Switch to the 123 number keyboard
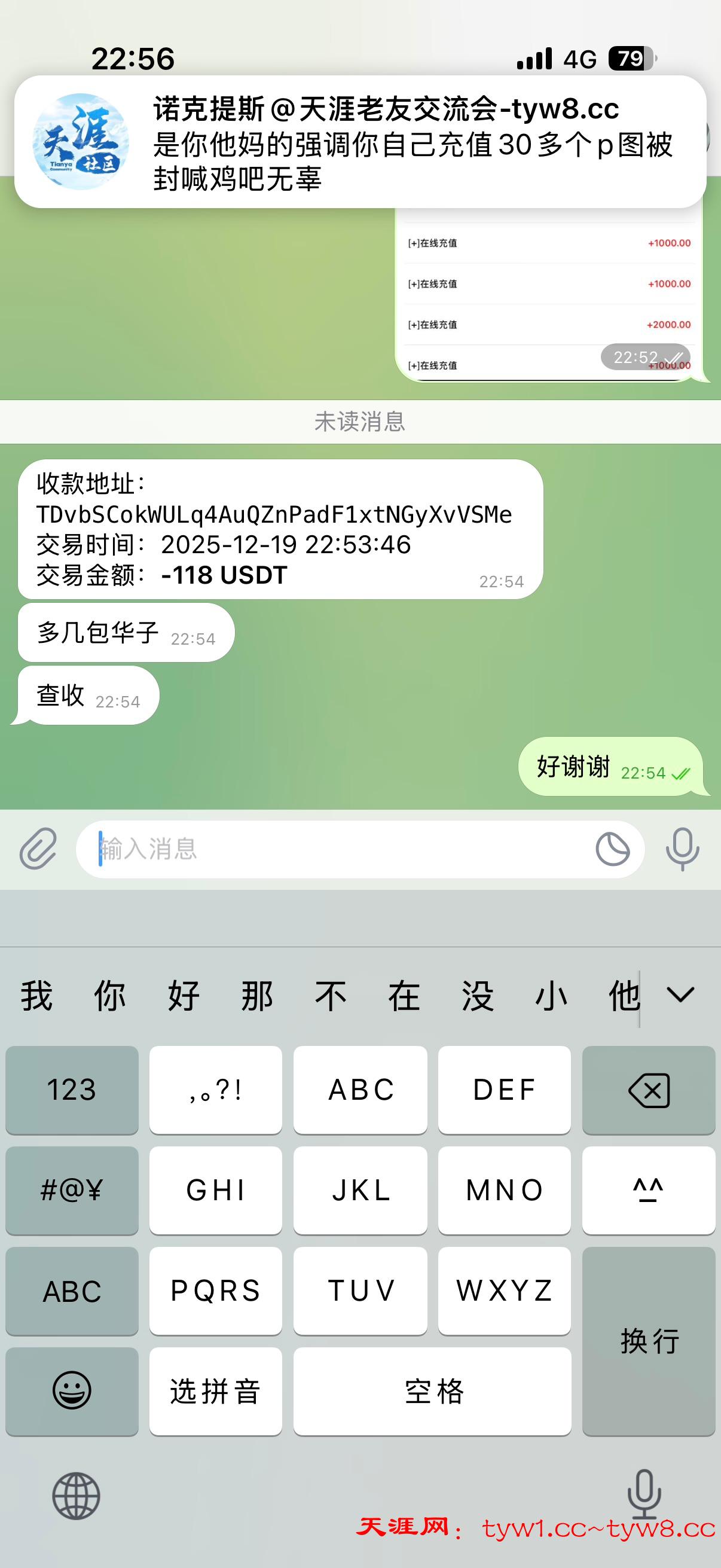Screen dimensions: 721x1568 pyautogui.click(x=72, y=1090)
